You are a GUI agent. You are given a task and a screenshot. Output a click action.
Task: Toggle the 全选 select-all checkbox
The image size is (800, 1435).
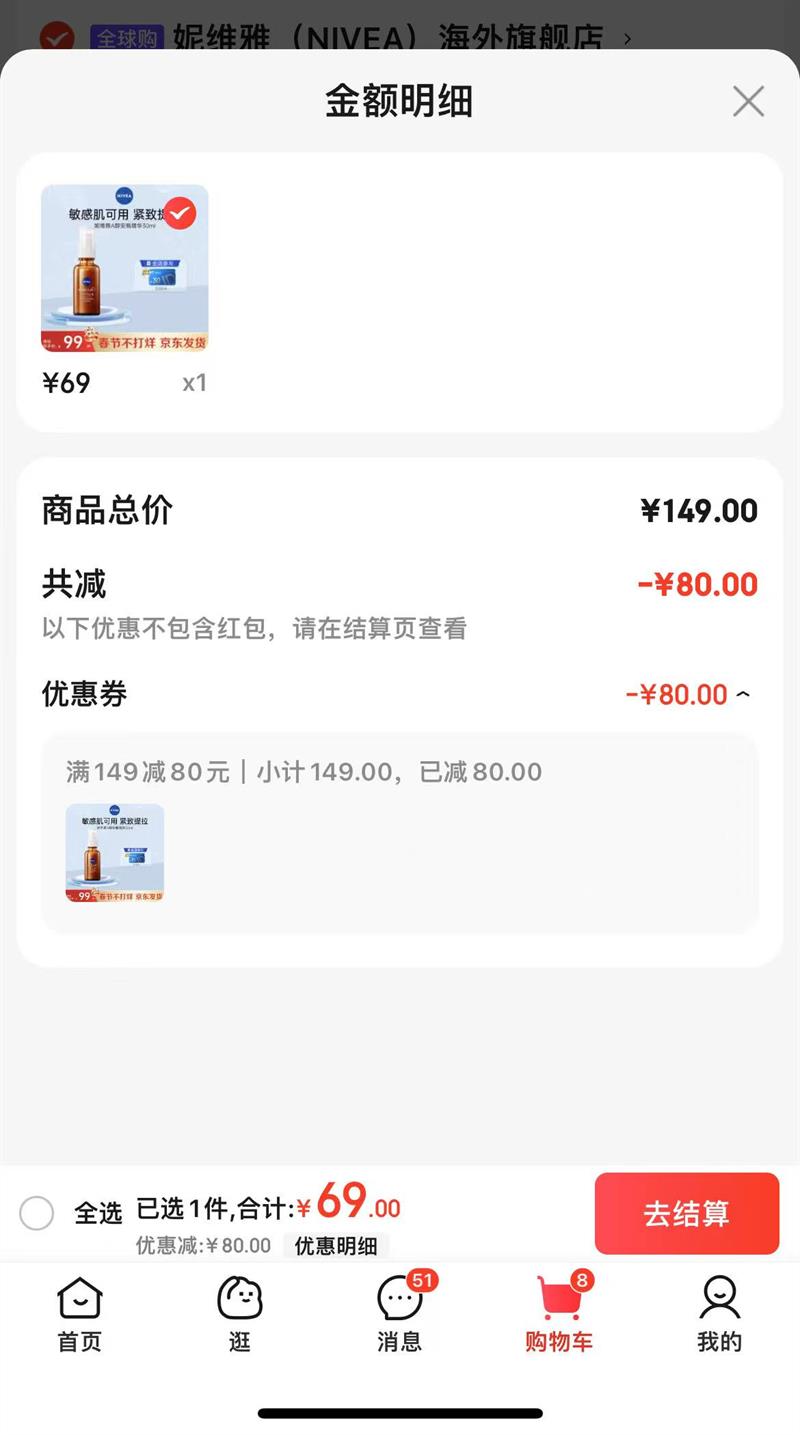pyautogui.click(x=37, y=1213)
